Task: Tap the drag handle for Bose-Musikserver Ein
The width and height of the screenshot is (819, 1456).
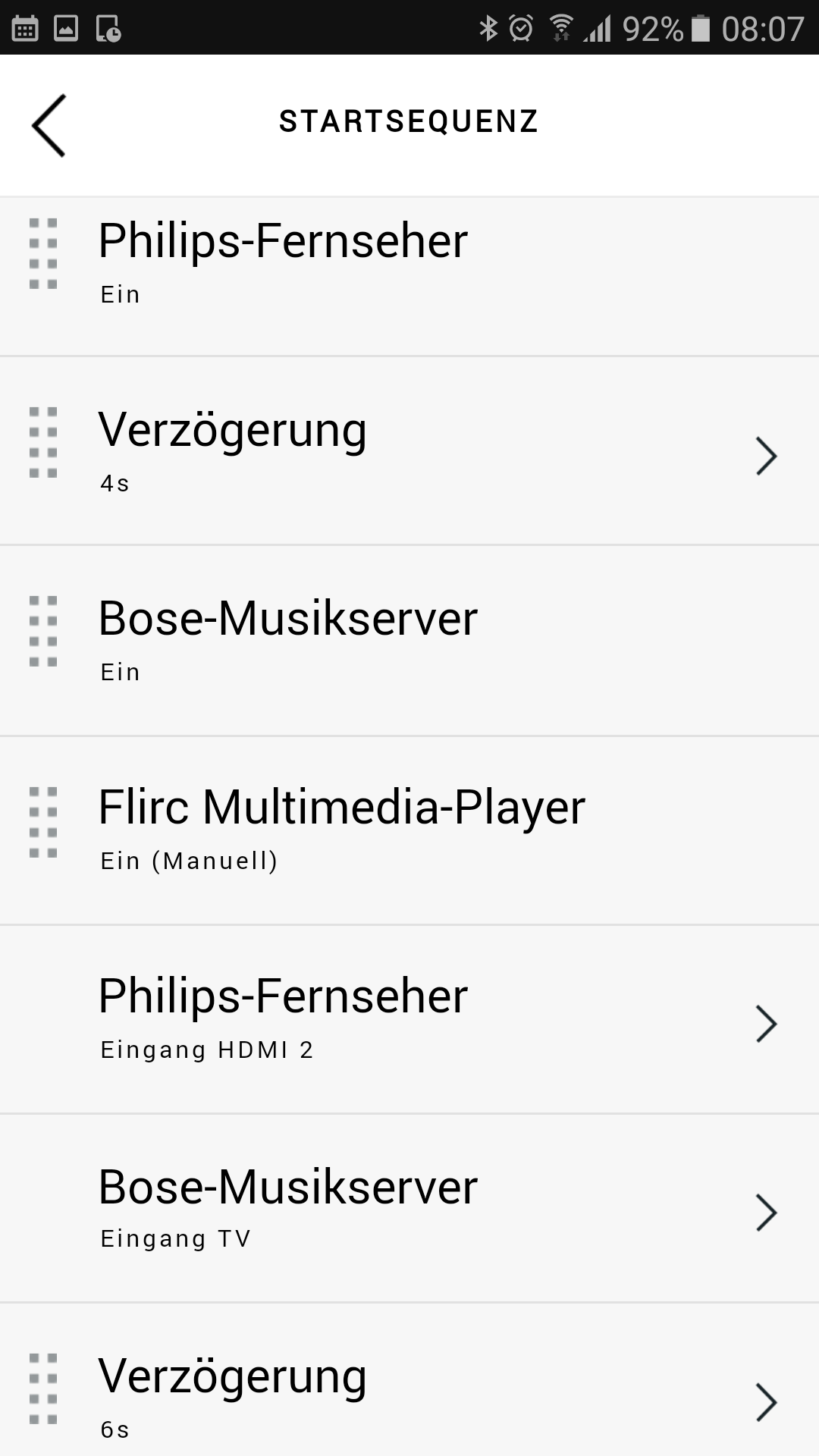Action: tap(43, 631)
